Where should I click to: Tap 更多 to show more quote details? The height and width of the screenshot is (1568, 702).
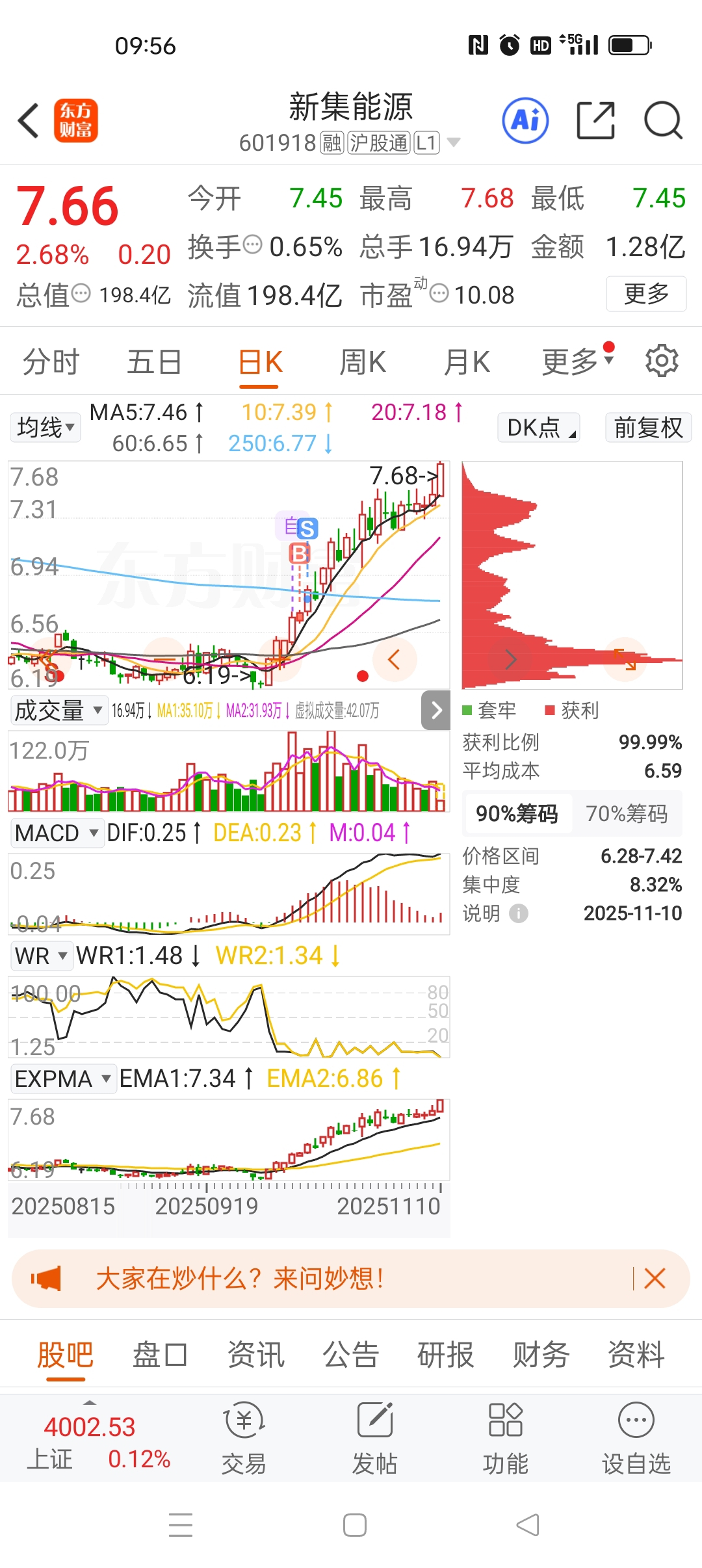(x=646, y=294)
